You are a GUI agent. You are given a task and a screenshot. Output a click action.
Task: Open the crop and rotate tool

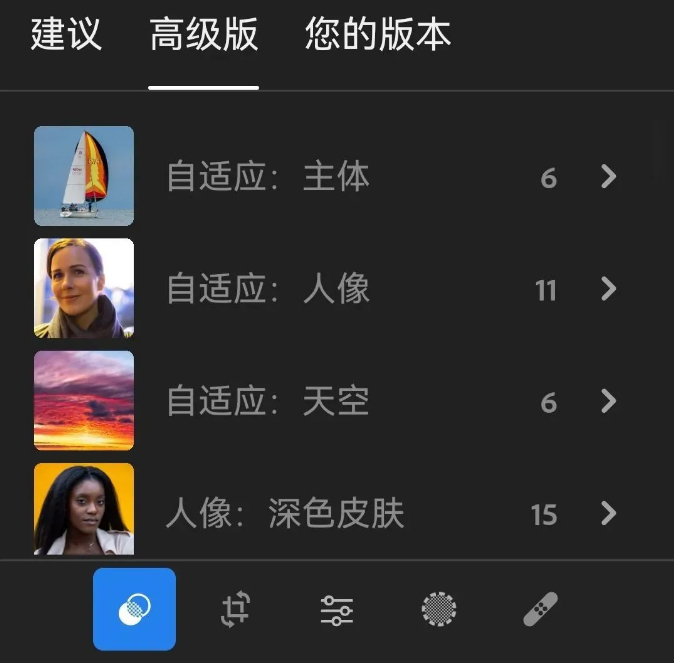pyautogui.click(x=235, y=609)
